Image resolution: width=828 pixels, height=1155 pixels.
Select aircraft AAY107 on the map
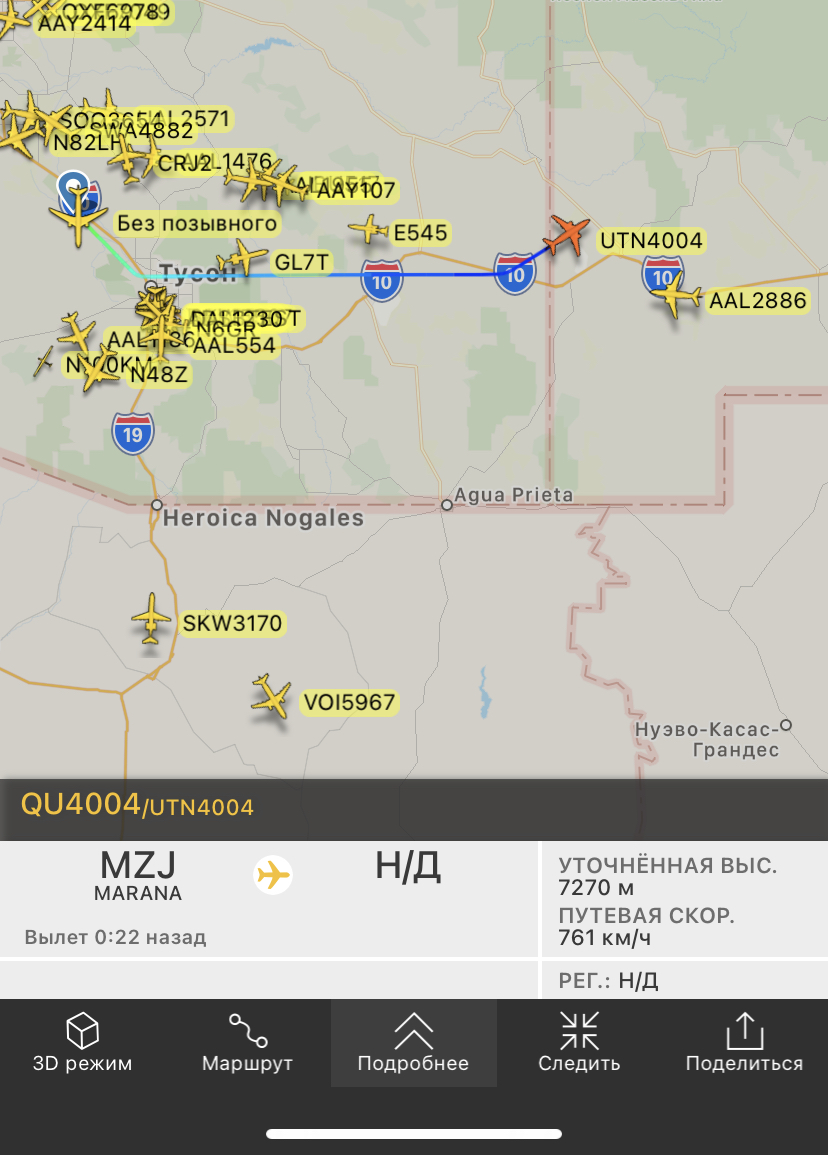290,185
